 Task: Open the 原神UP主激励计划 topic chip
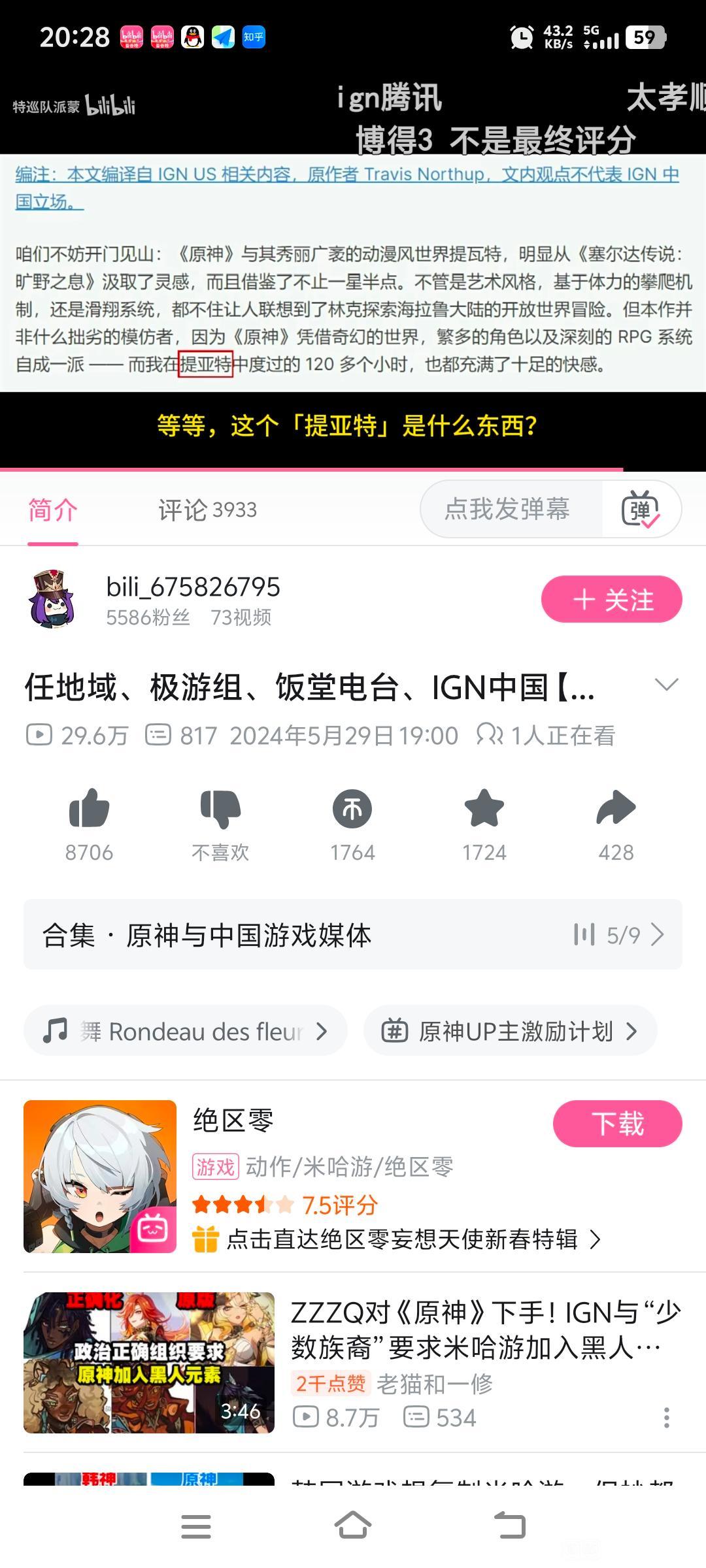pyautogui.click(x=510, y=1031)
